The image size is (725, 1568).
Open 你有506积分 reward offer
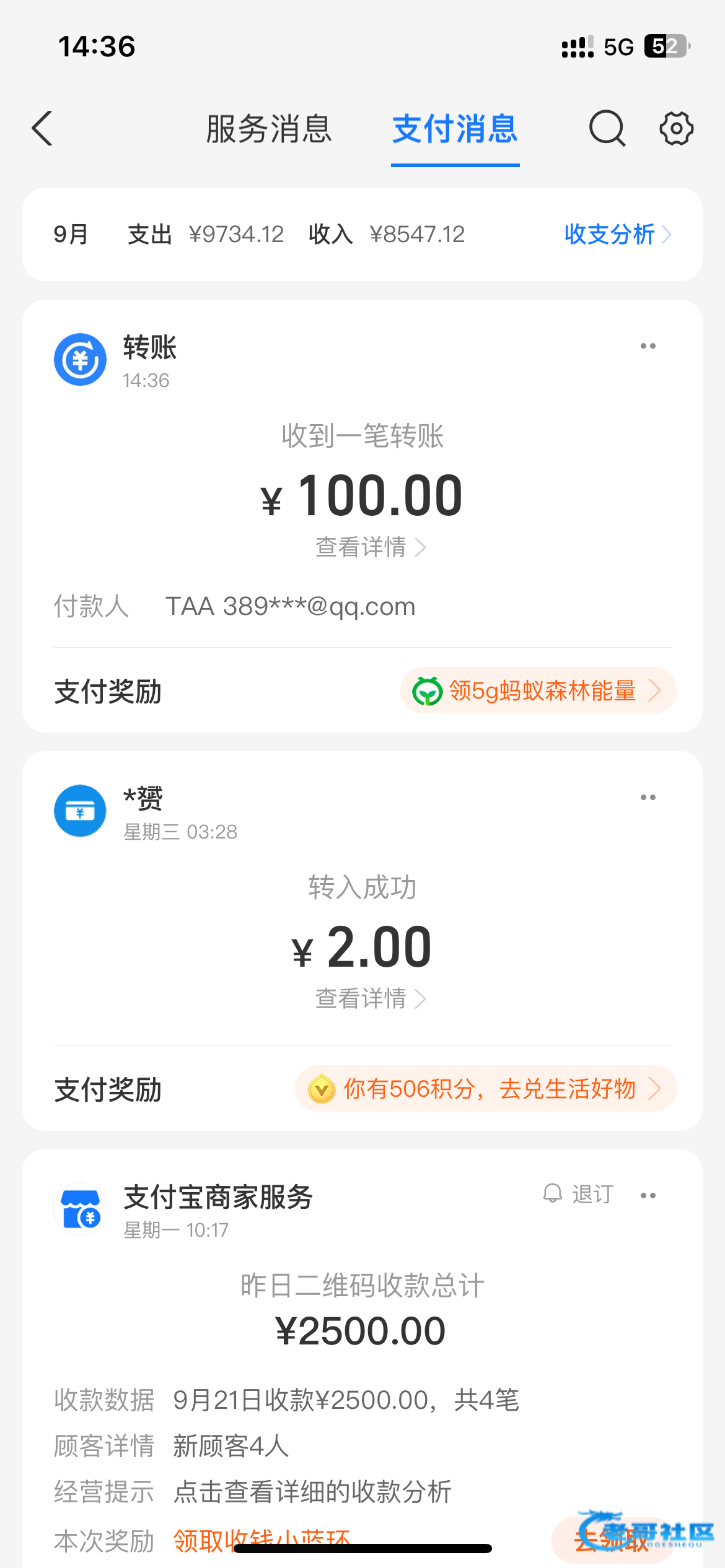point(486,1089)
